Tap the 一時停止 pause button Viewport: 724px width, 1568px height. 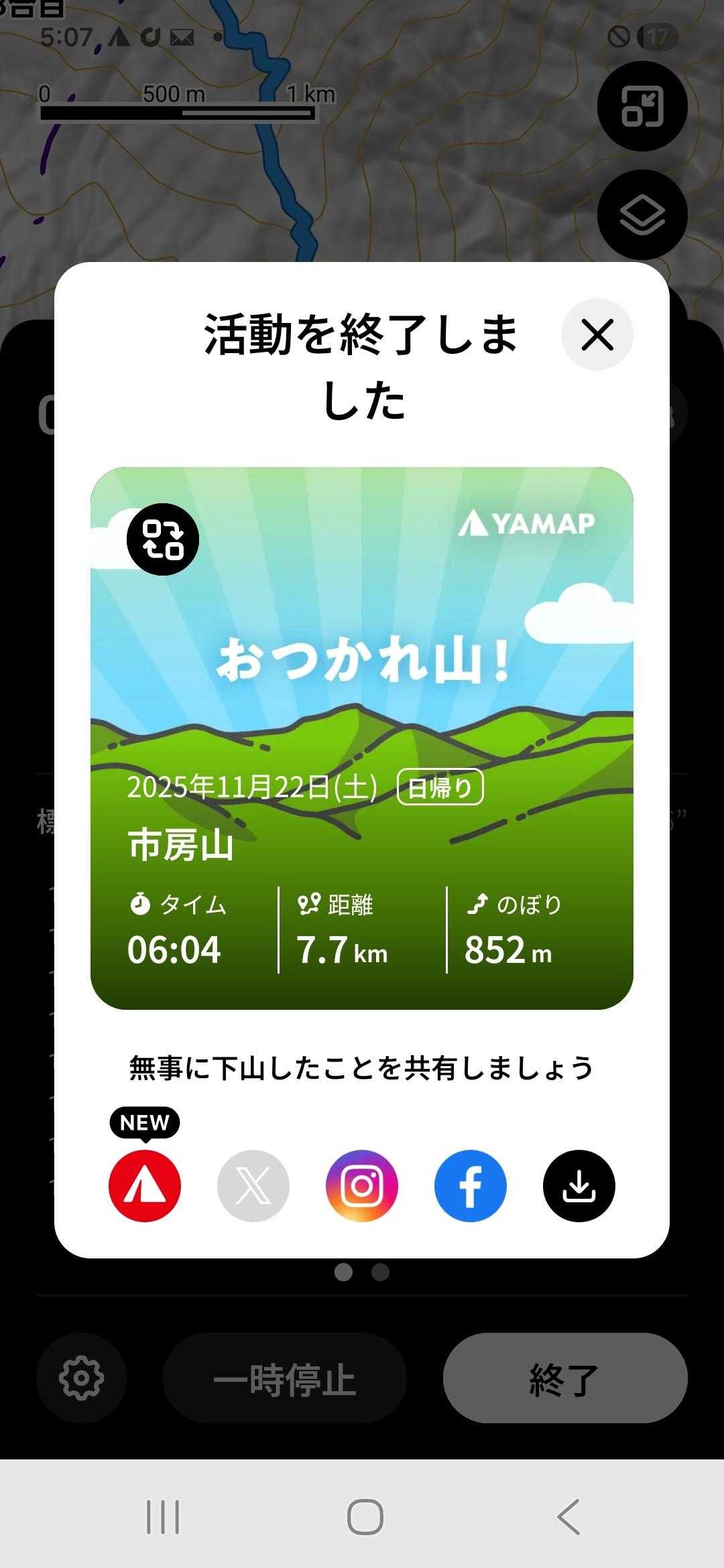[x=285, y=1378]
